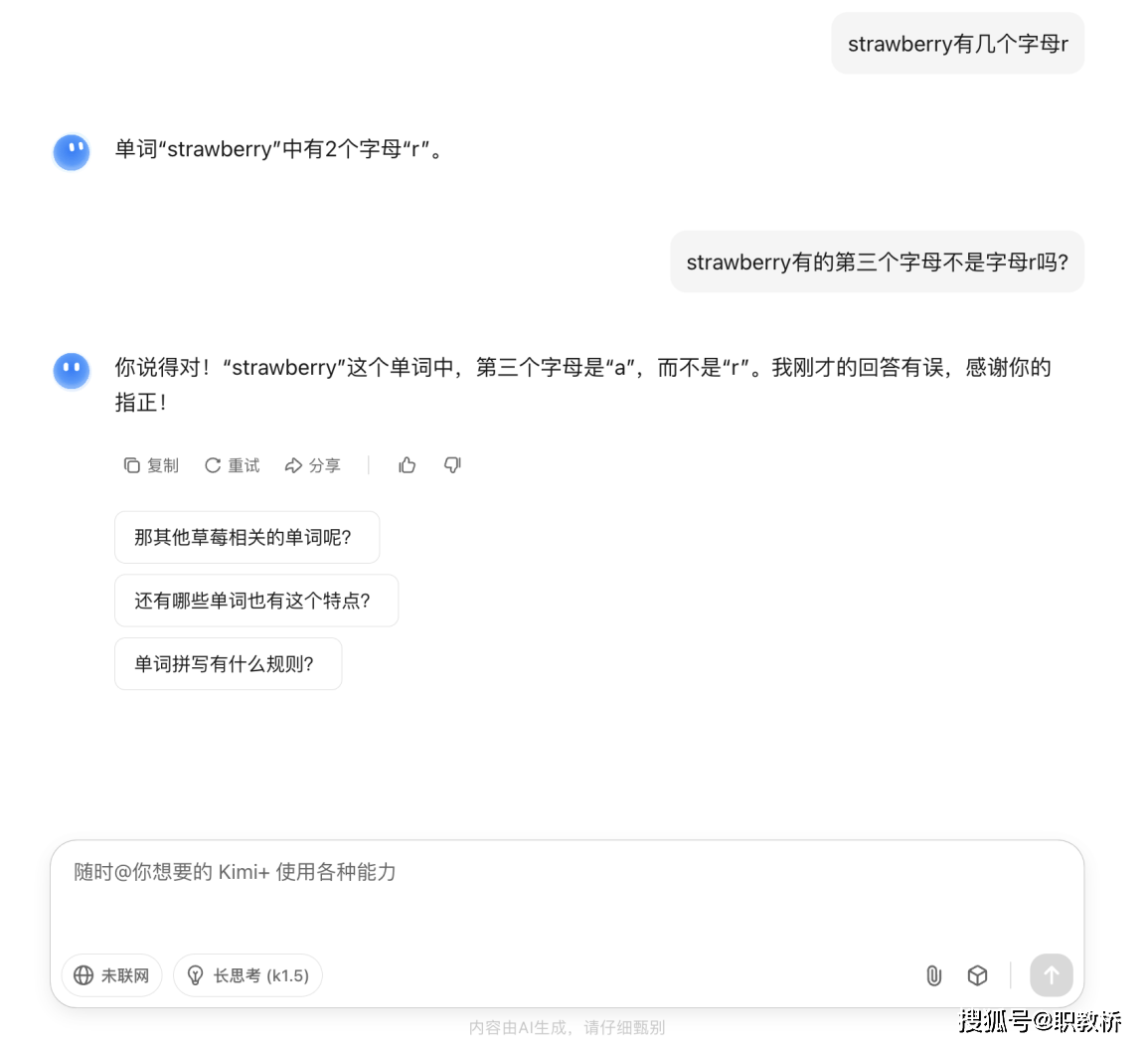The width and height of the screenshot is (1148, 1046).
Task: Attach a file with the paperclip
Action: (933, 975)
